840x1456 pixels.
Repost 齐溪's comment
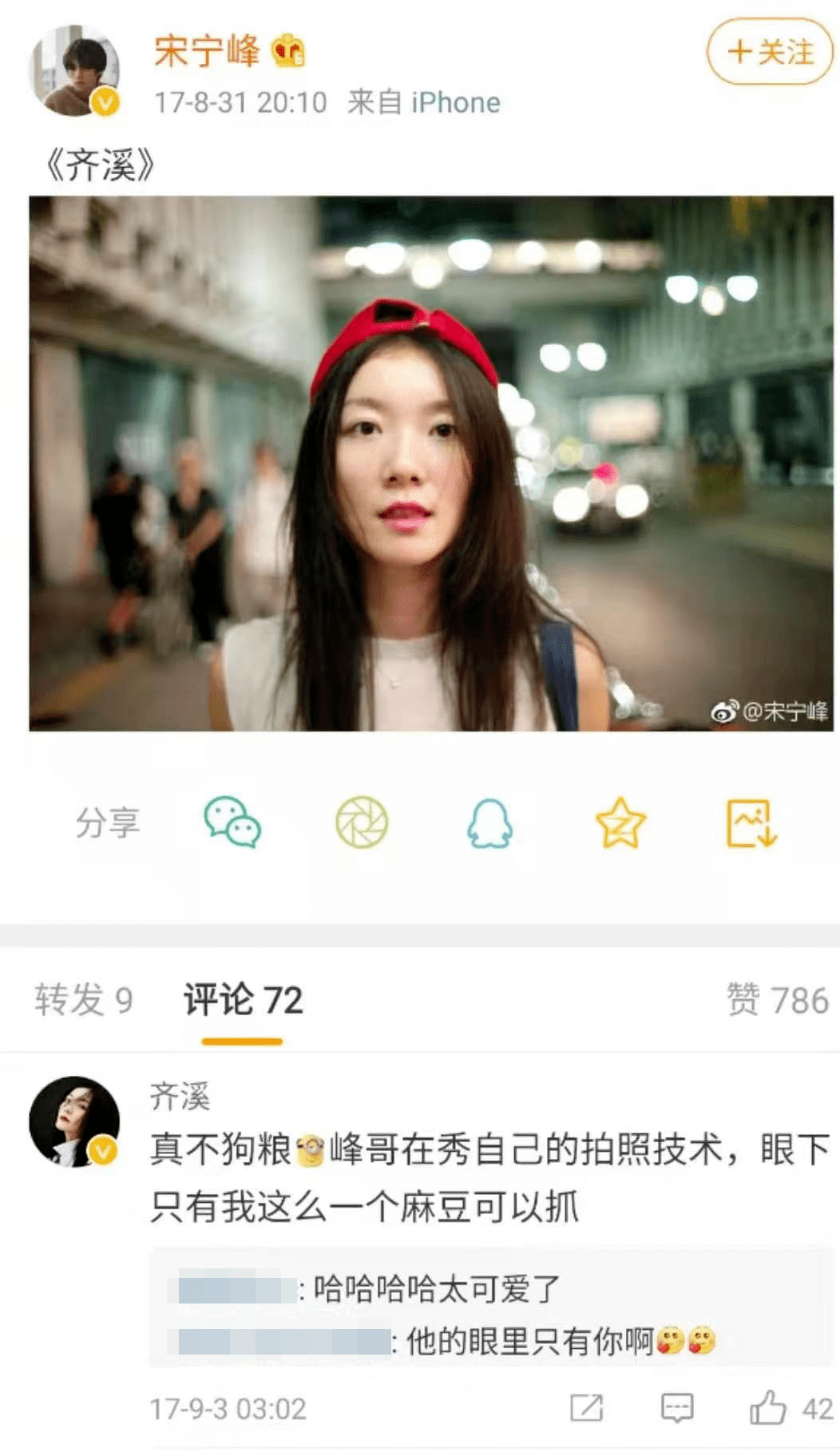(x=587, y=1407)
